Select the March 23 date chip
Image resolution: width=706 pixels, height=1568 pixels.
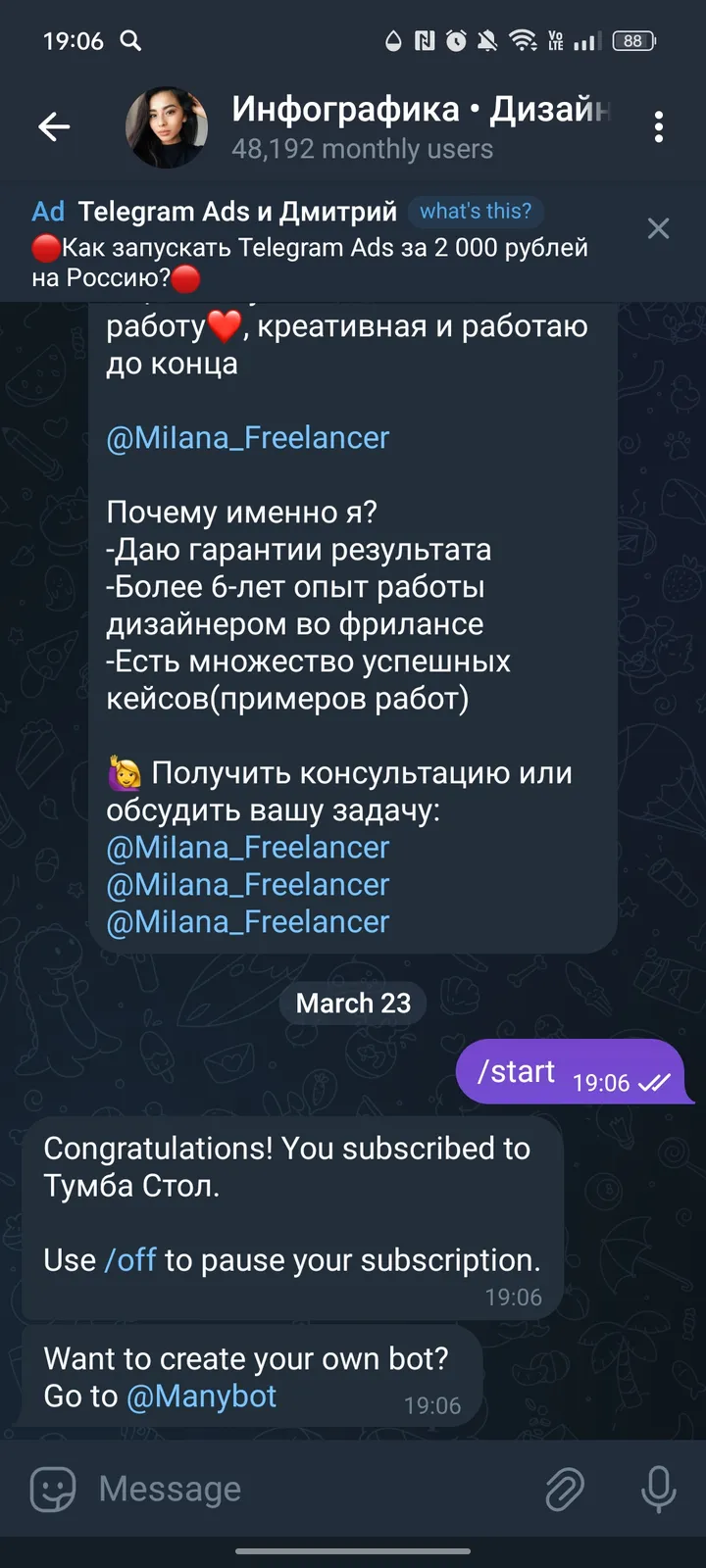352,1003
